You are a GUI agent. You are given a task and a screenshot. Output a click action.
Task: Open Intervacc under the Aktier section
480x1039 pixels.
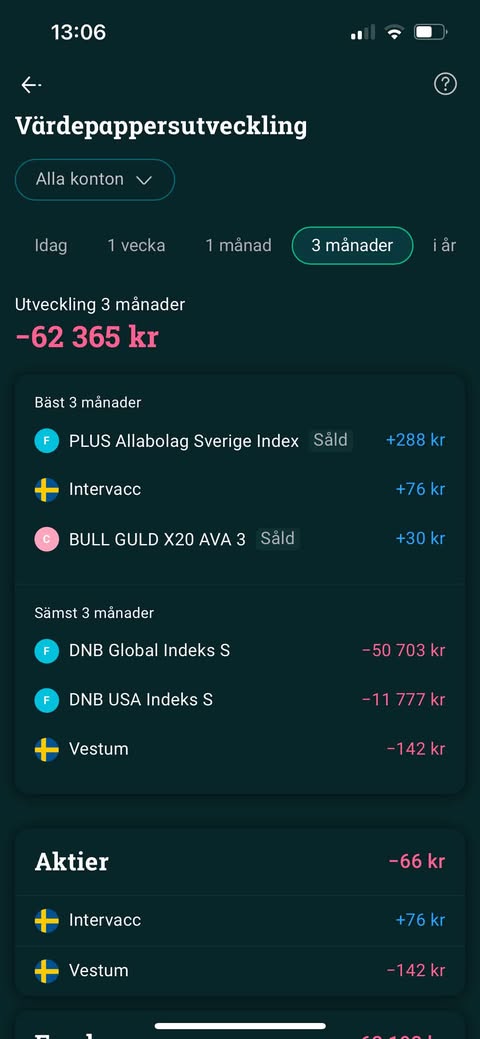click(x=239, y=920)
